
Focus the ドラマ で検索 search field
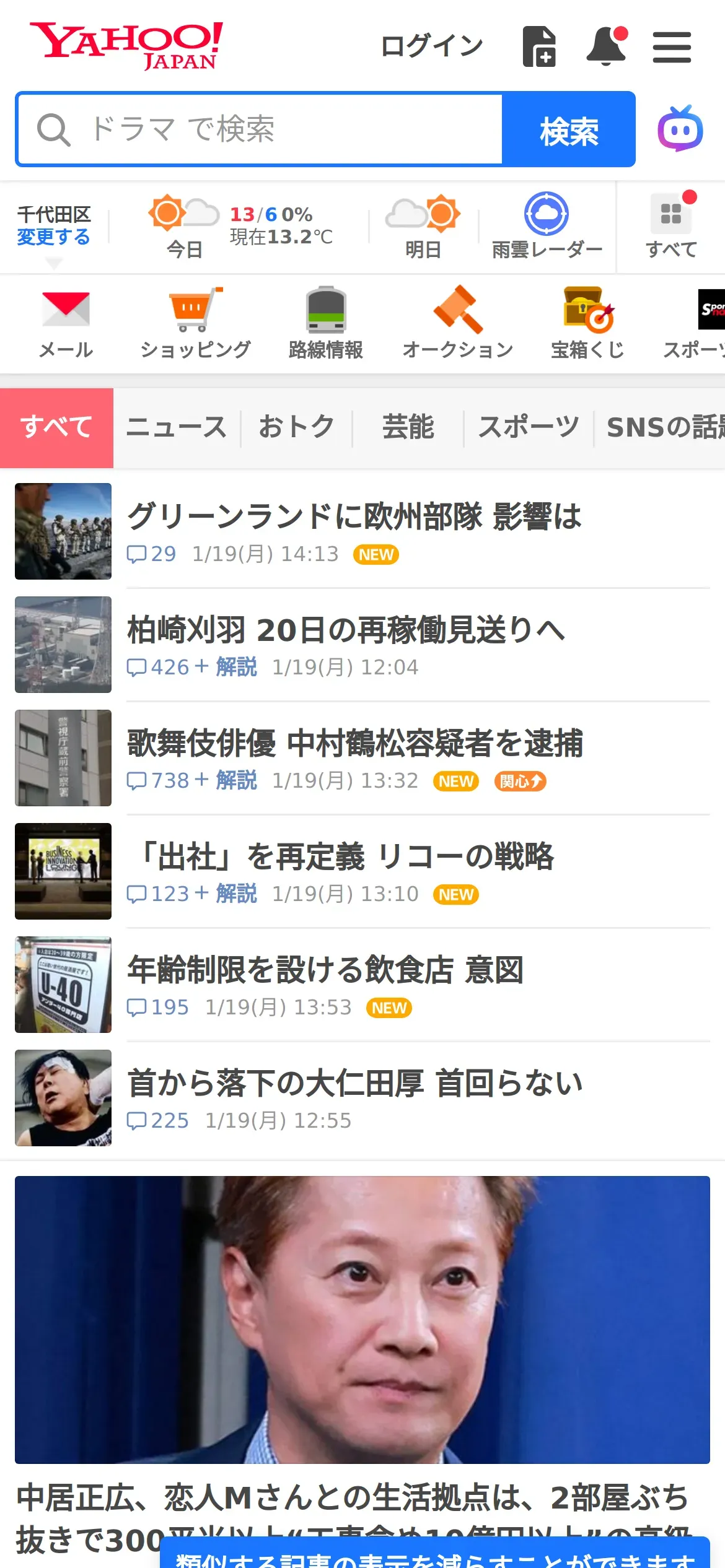click(x=260, y=129)
